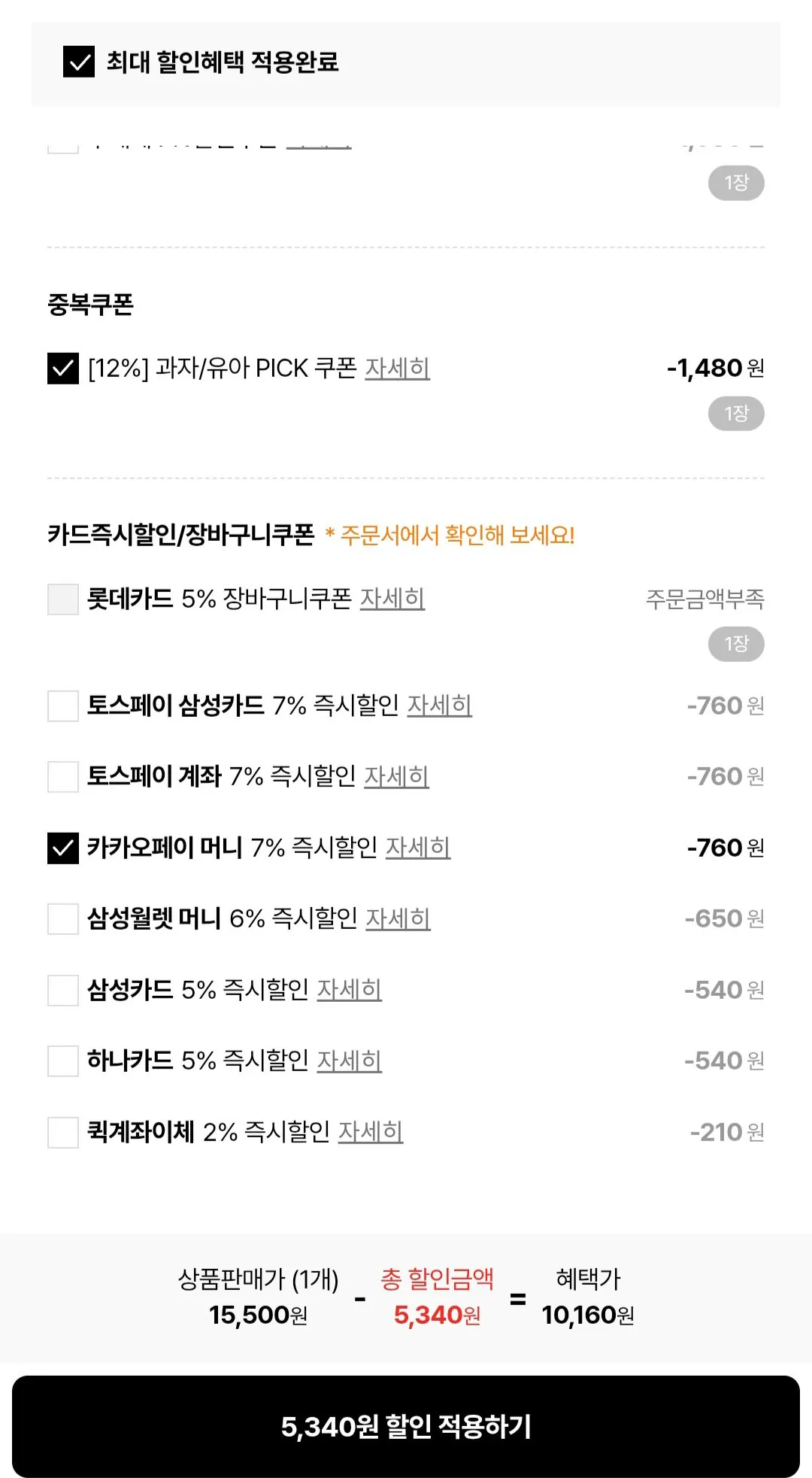Tap the 1장 badge under PICK coupon

pyautogui.click(x=735, y=414)
